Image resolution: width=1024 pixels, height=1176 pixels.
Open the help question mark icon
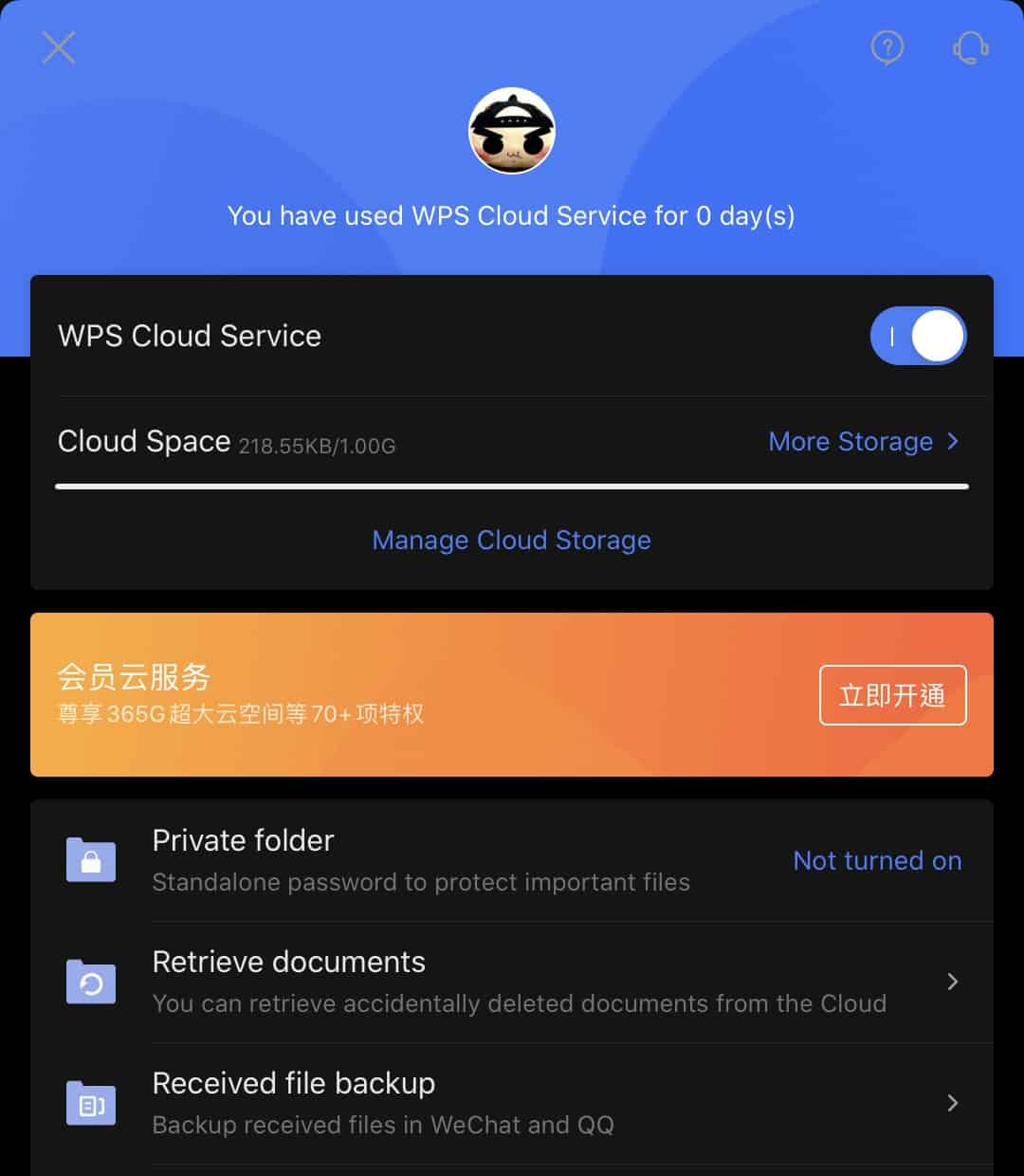(887, 47)
